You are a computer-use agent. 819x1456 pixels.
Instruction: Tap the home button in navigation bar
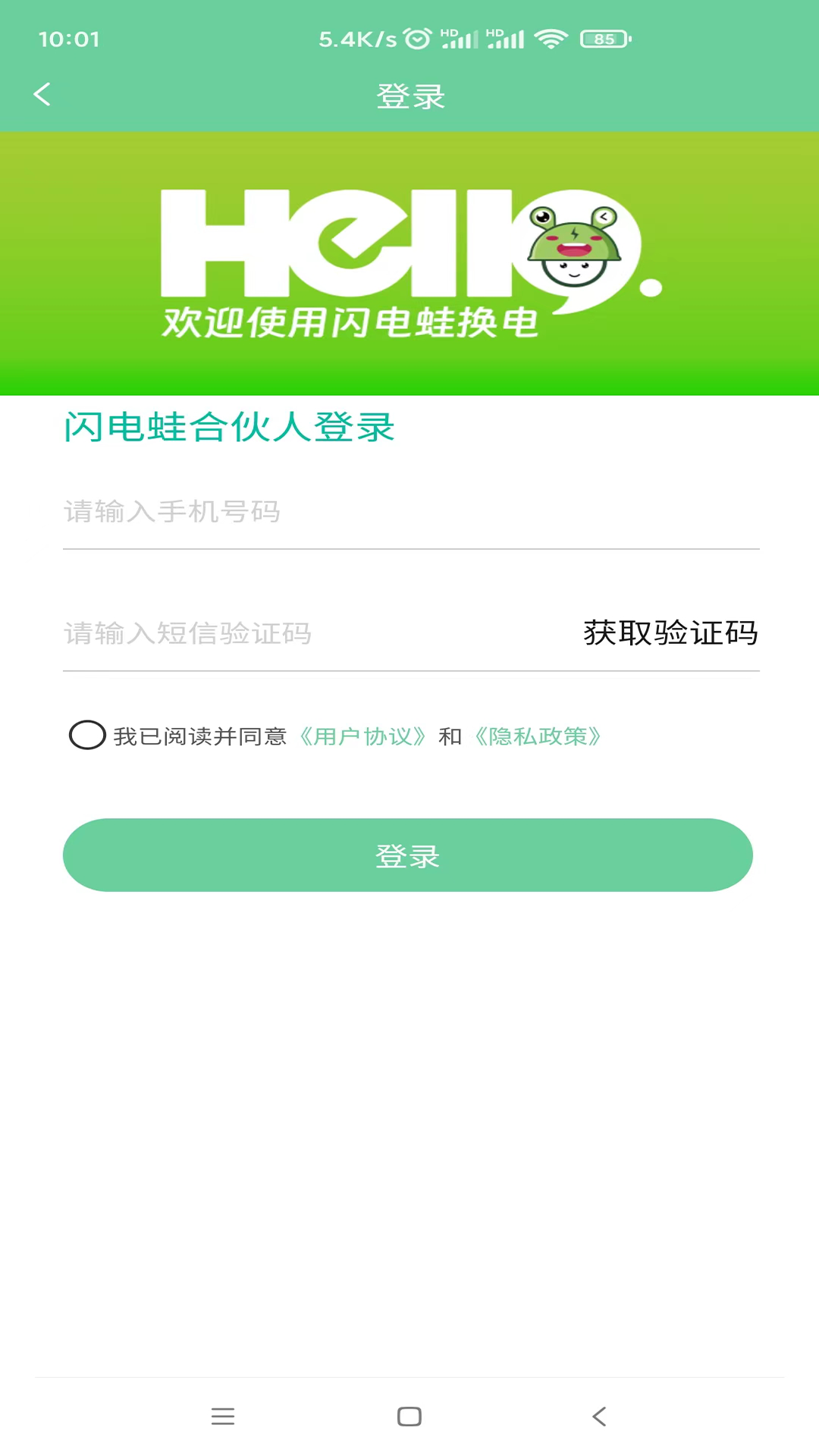(x=409, y=1417)
